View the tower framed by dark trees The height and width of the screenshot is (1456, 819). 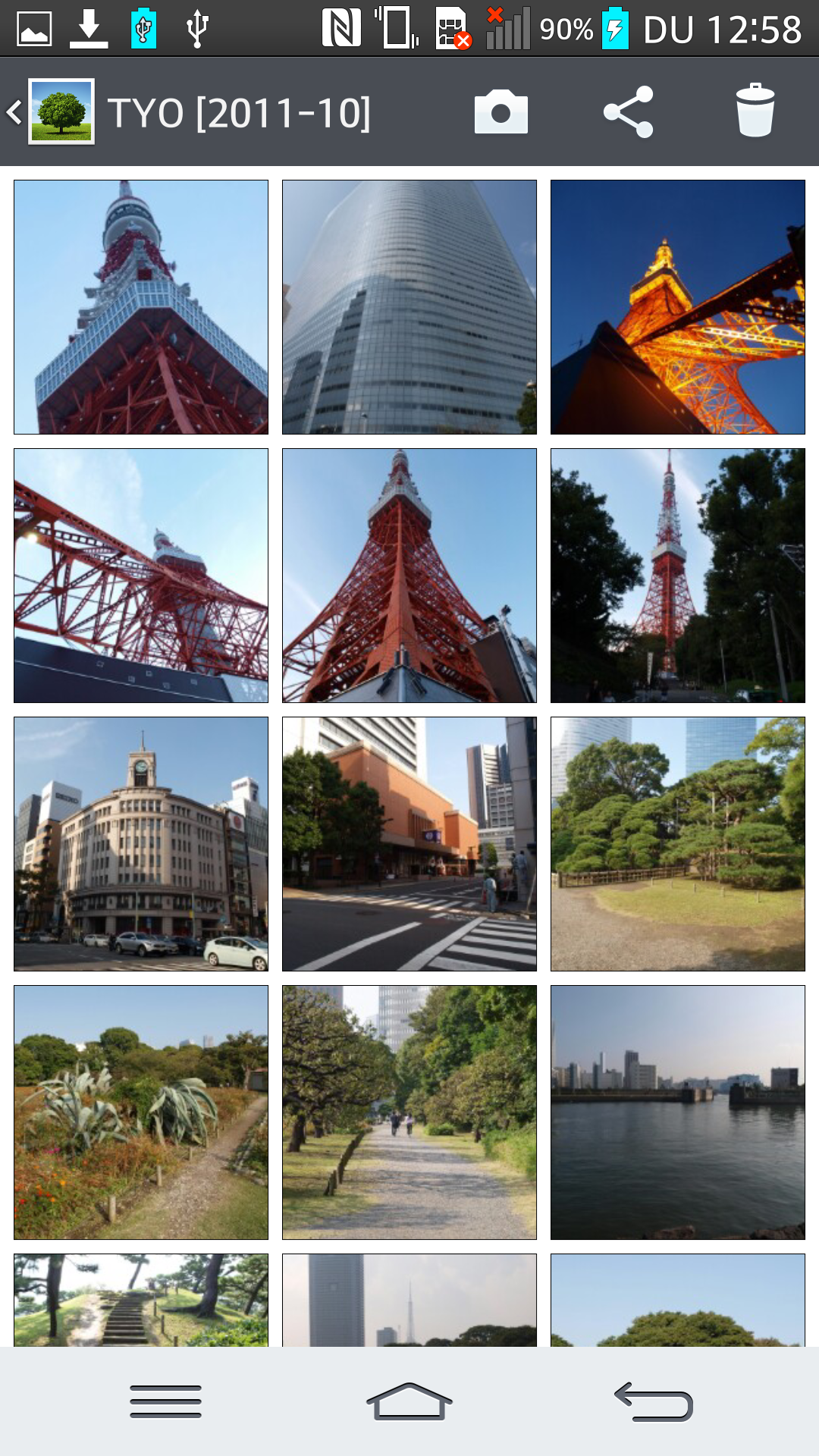[x=677, y=576]
